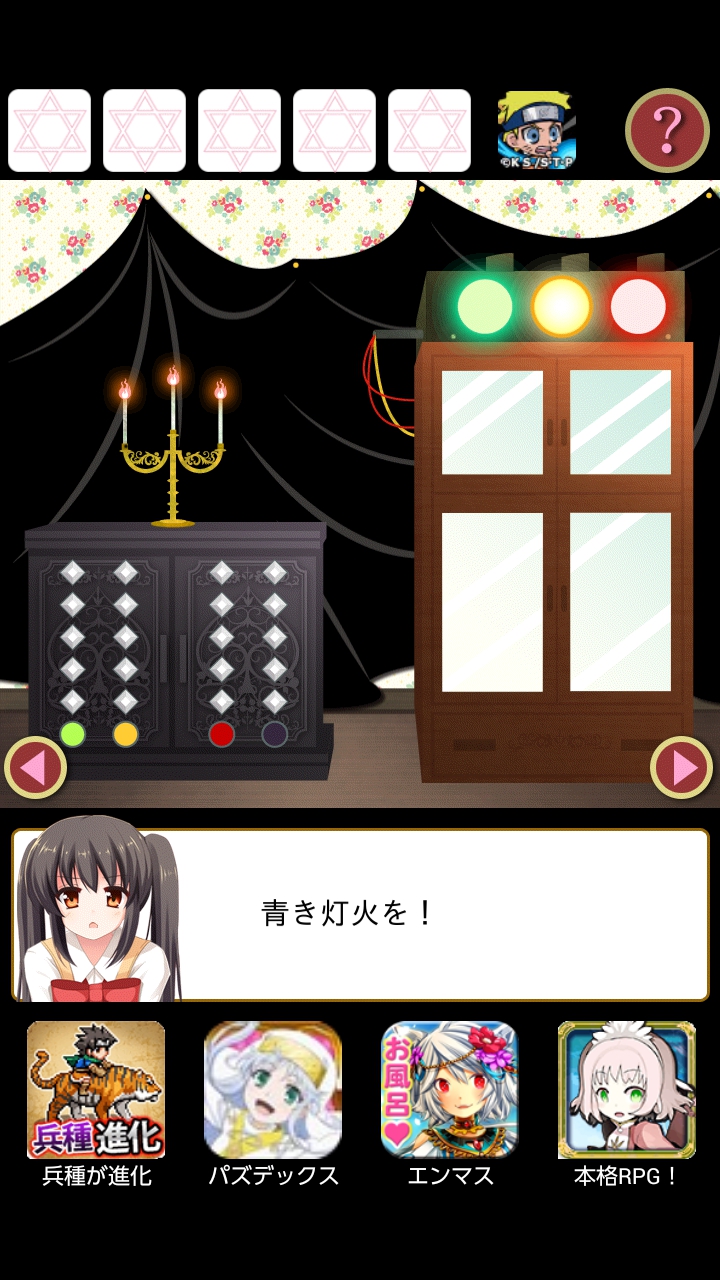
Task: Inspect the wooden cabinet's upper glass doors
Action: pyautogui.click(x=555, y=422)
